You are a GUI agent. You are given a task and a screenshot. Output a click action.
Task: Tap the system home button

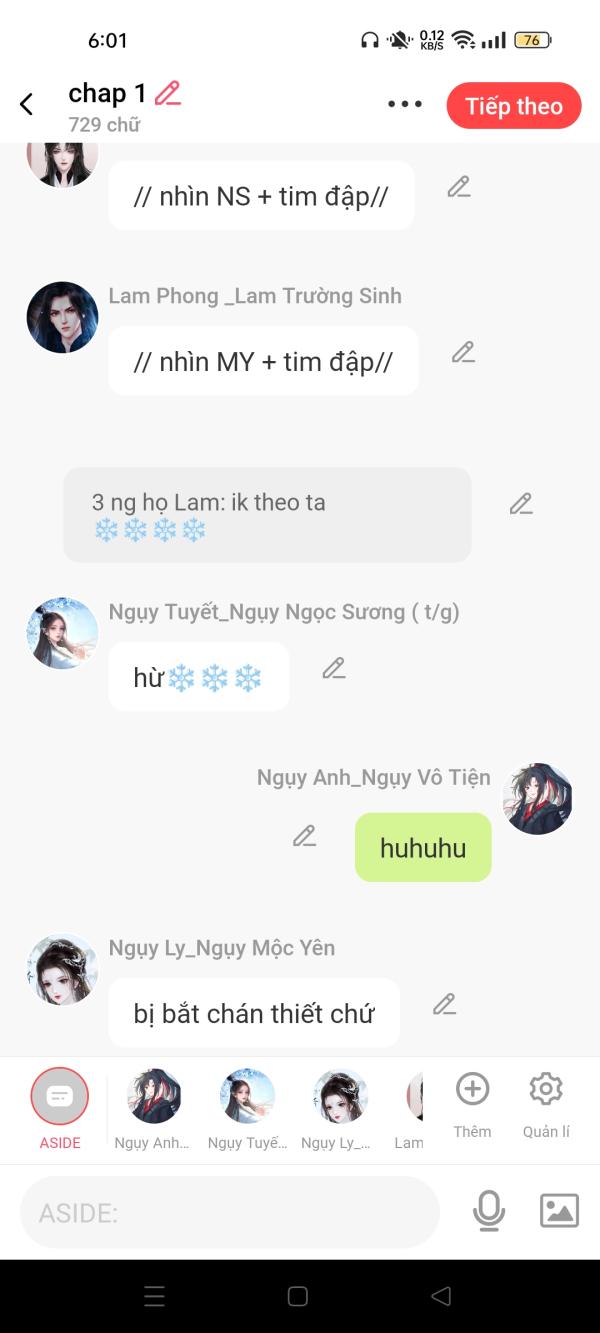[x=297, y=1297]
